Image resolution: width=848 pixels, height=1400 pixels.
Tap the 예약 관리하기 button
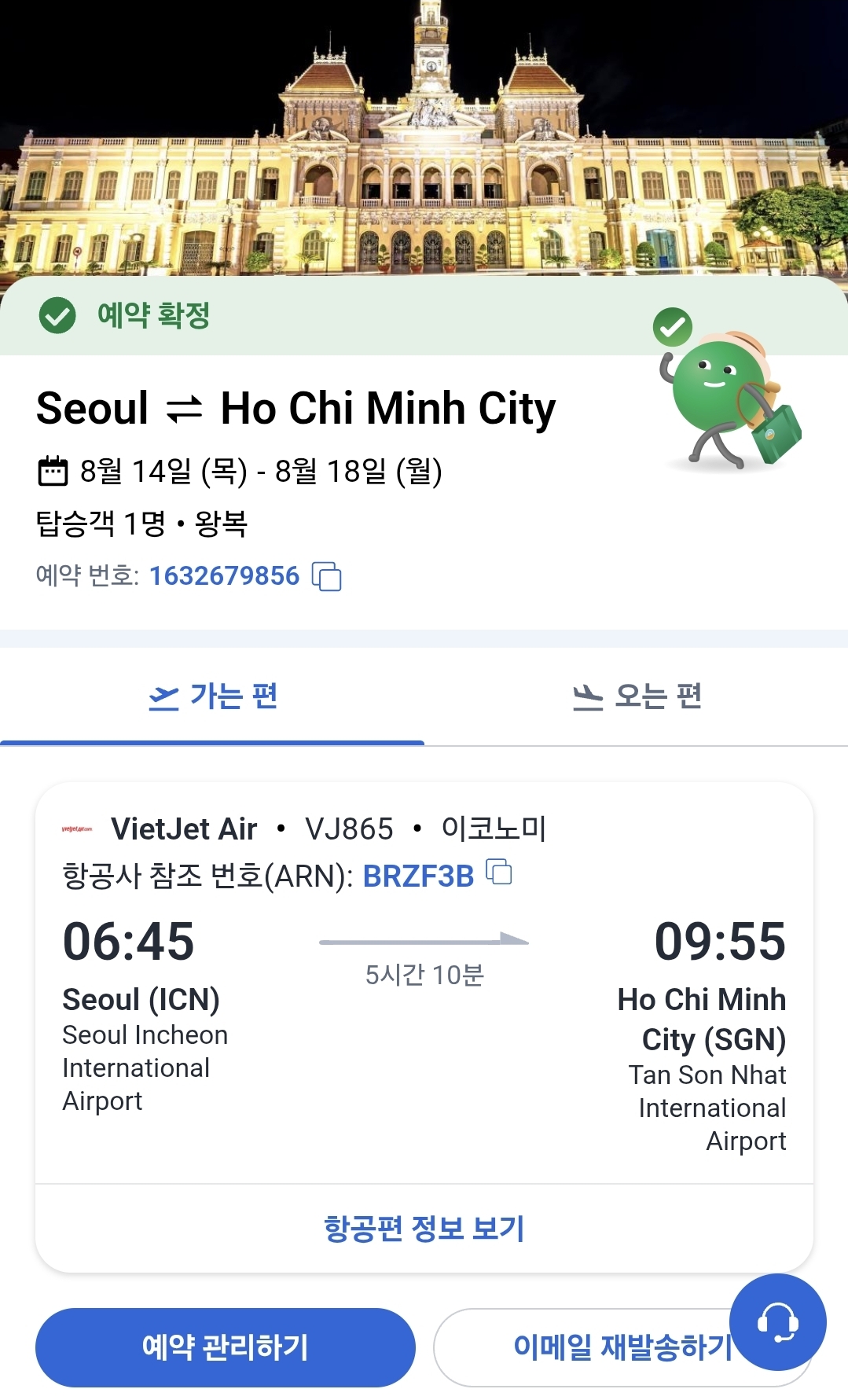pyautogui.click(x=225, y=1347)
